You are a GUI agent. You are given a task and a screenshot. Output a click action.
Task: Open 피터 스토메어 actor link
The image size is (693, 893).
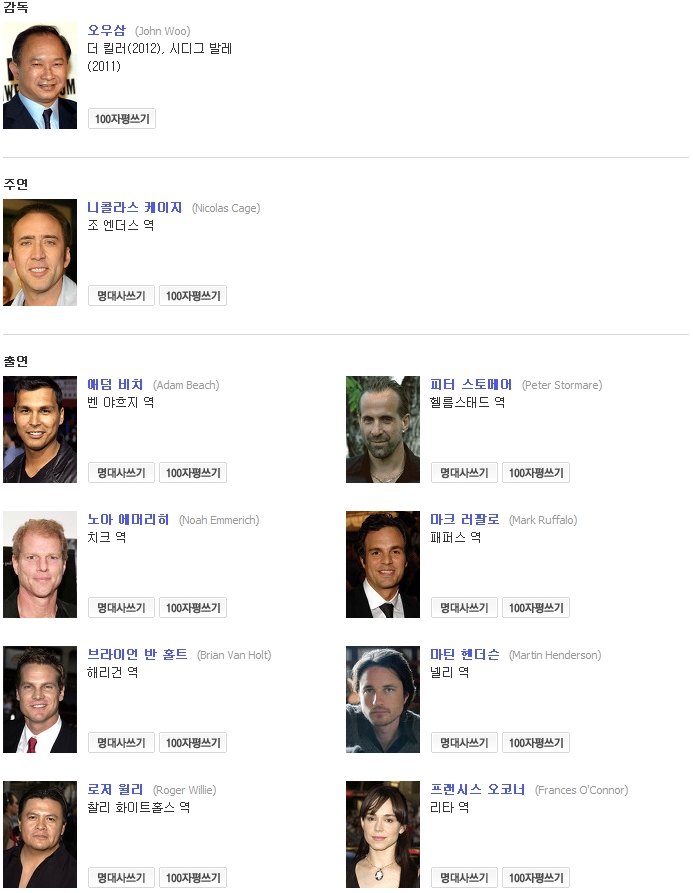[x=471, y=384]
